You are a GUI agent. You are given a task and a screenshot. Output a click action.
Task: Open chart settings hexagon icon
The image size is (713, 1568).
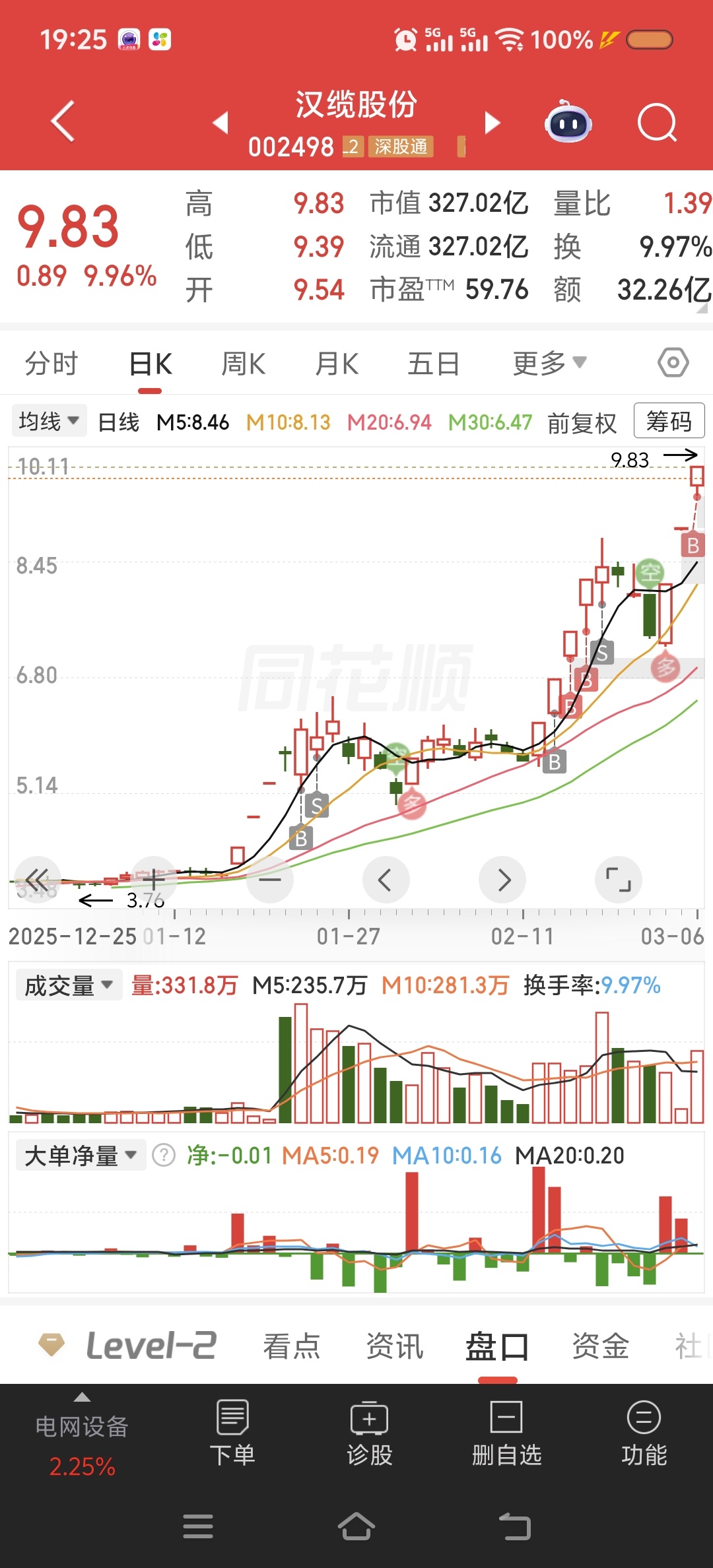(673, 362)
